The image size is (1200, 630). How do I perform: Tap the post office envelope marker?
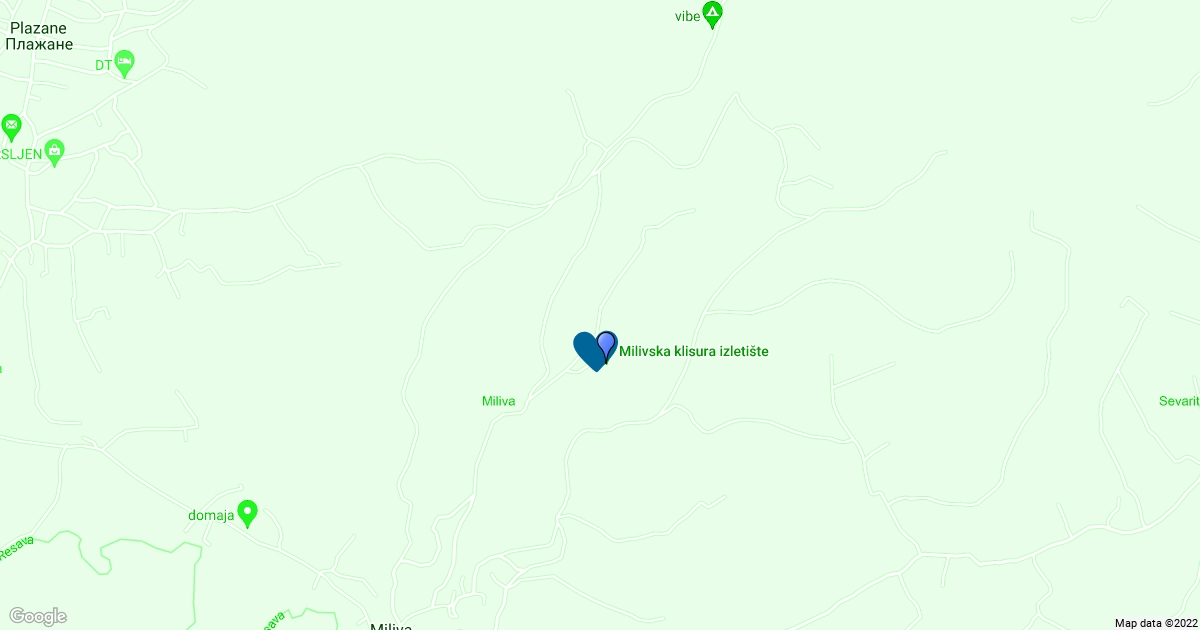click(x=11, y=126)
